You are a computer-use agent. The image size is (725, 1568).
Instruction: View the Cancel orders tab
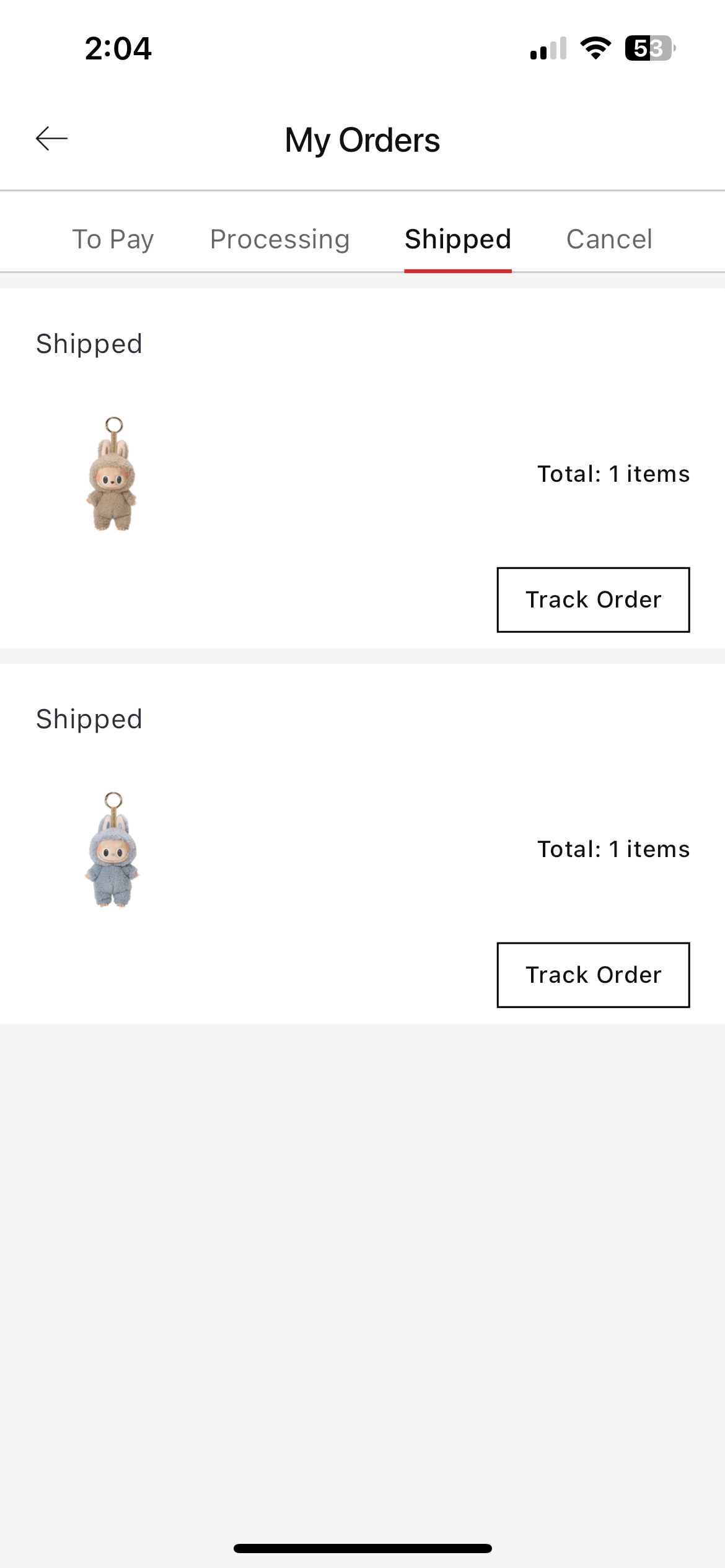click(609, 239)
